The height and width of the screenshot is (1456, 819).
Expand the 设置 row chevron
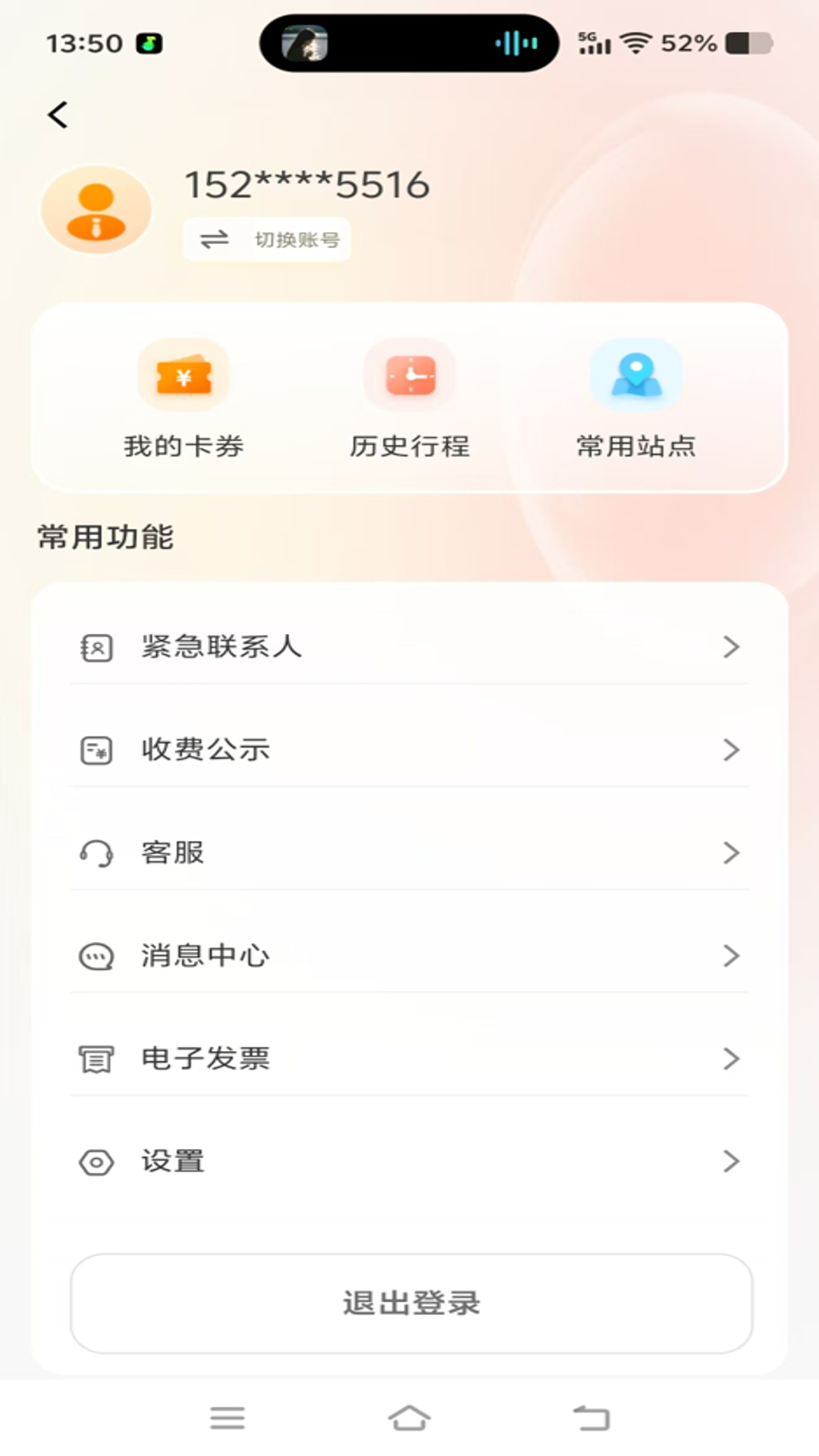(x=731, y=1161)
